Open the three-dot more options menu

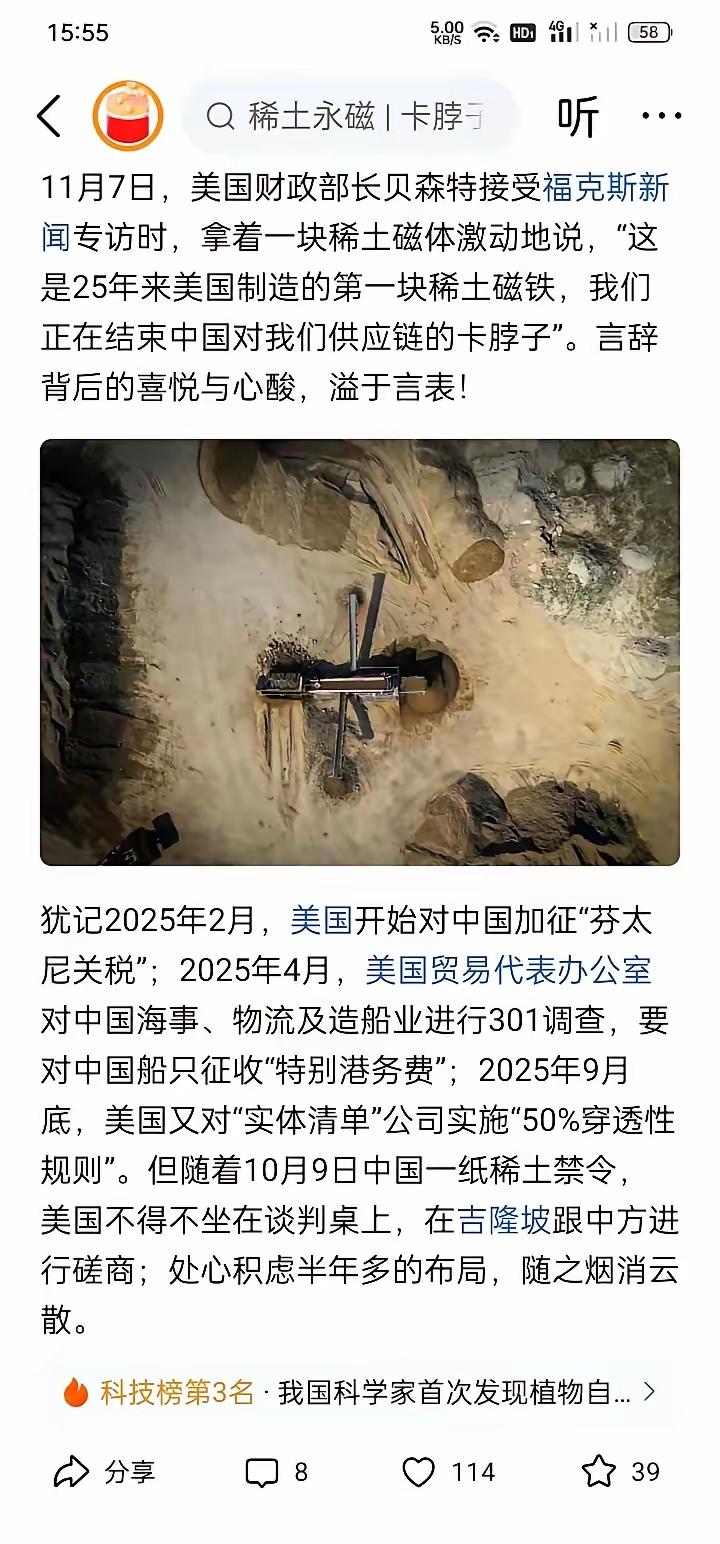(x=662, y=116)
